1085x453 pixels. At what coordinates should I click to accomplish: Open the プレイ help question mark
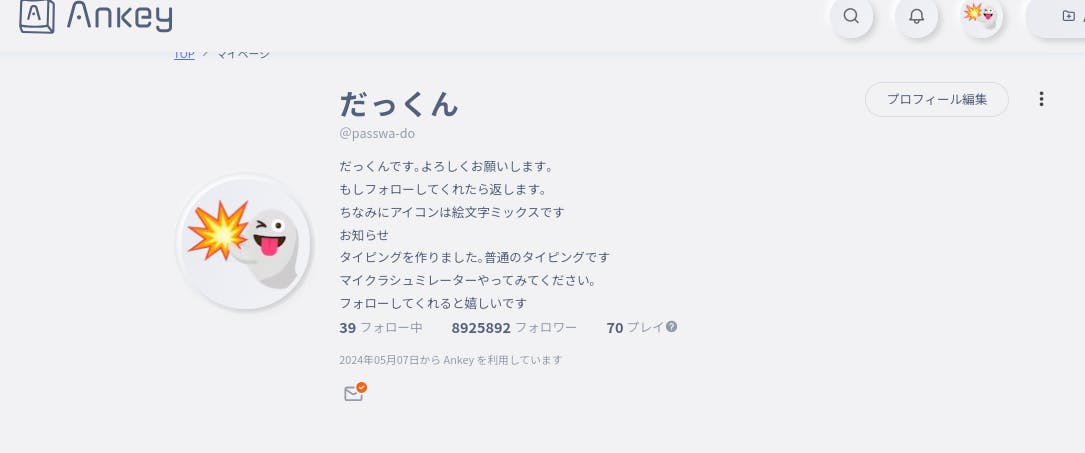(671, 326)
